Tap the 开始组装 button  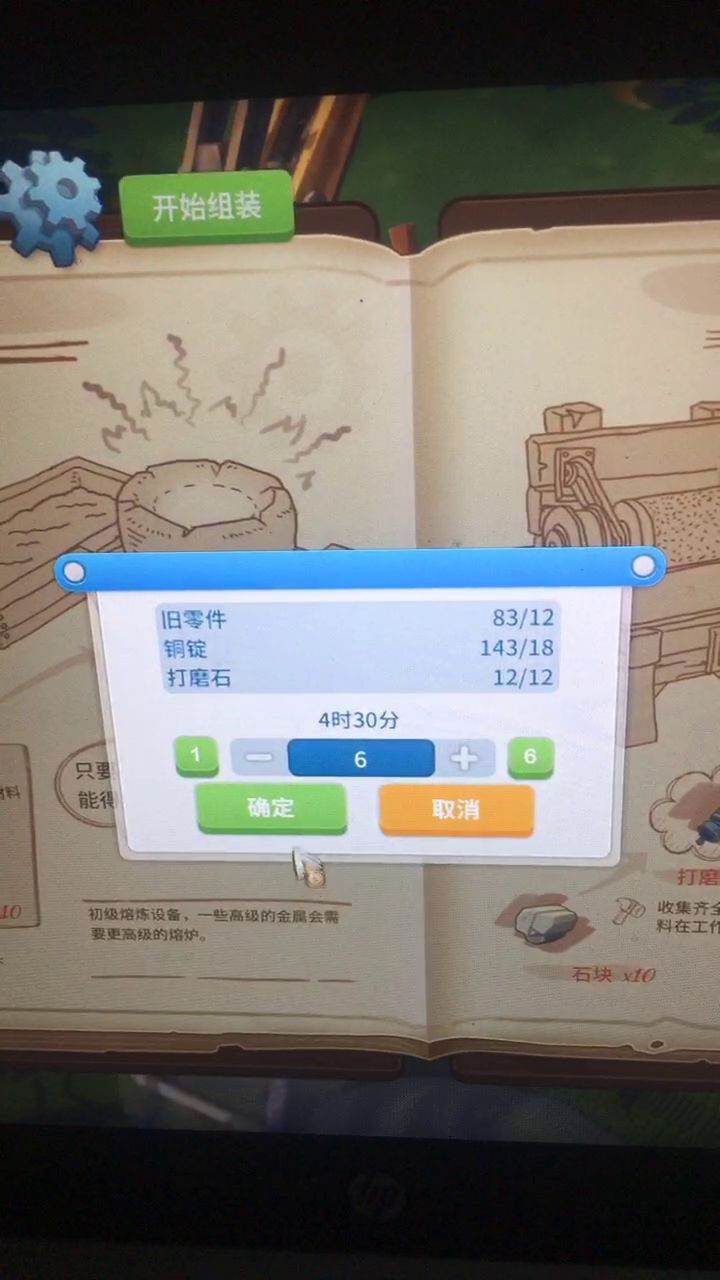[207, 207]
